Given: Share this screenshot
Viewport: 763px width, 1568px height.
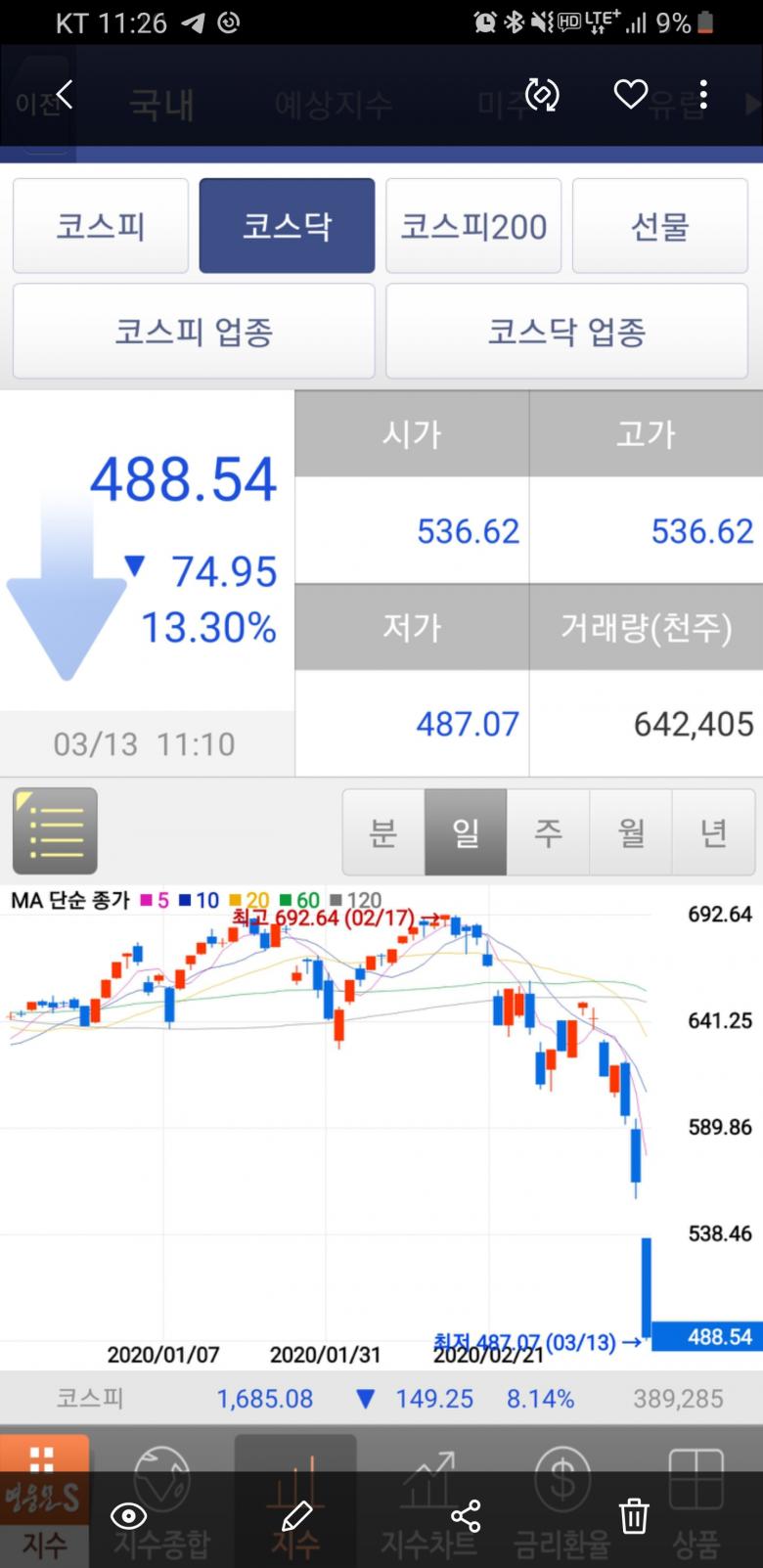Looking at the screenshot, I should (x=466, y=1516).
